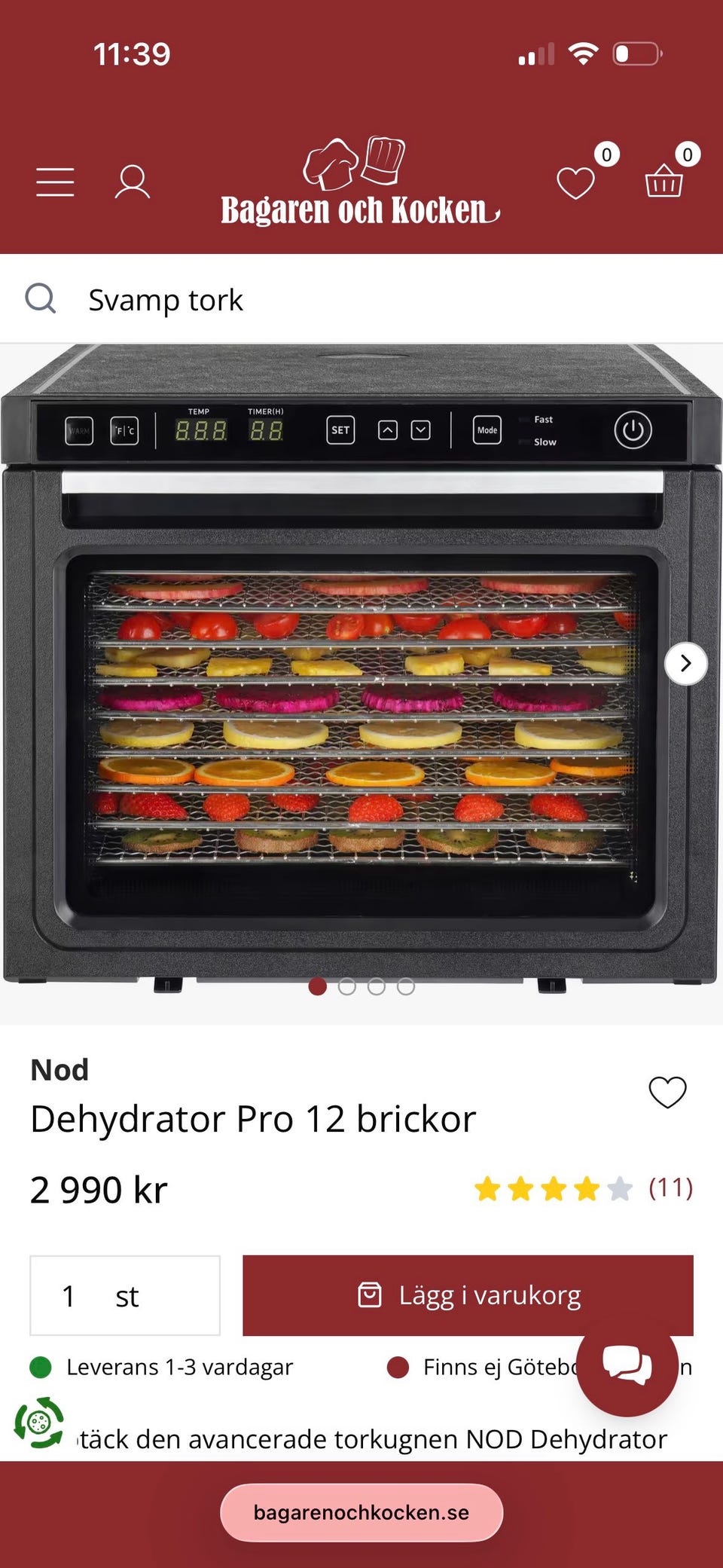Open the 11 customer reviews
Screen dimensions: 723x1568
coord(670,1187)
